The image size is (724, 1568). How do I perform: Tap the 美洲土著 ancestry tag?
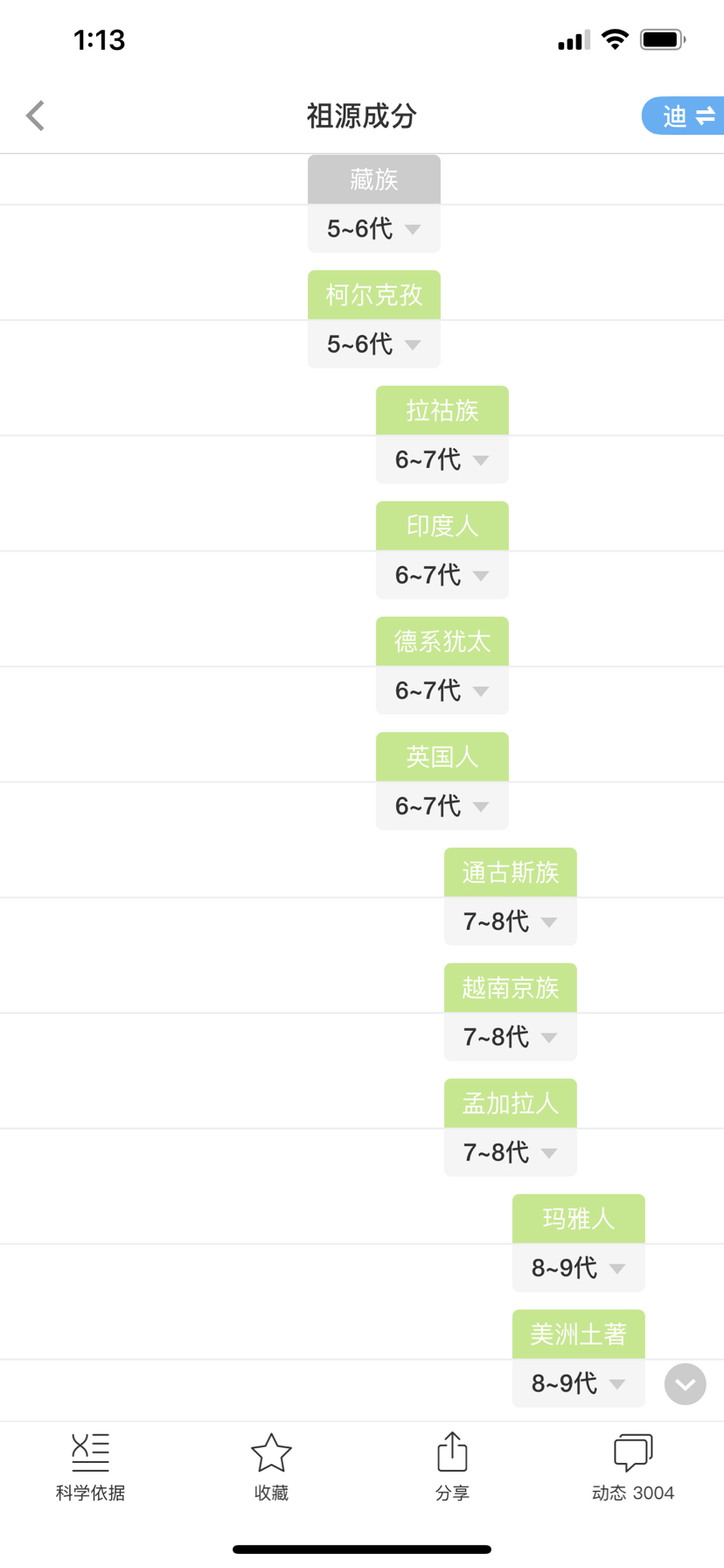click(579, 1334)
